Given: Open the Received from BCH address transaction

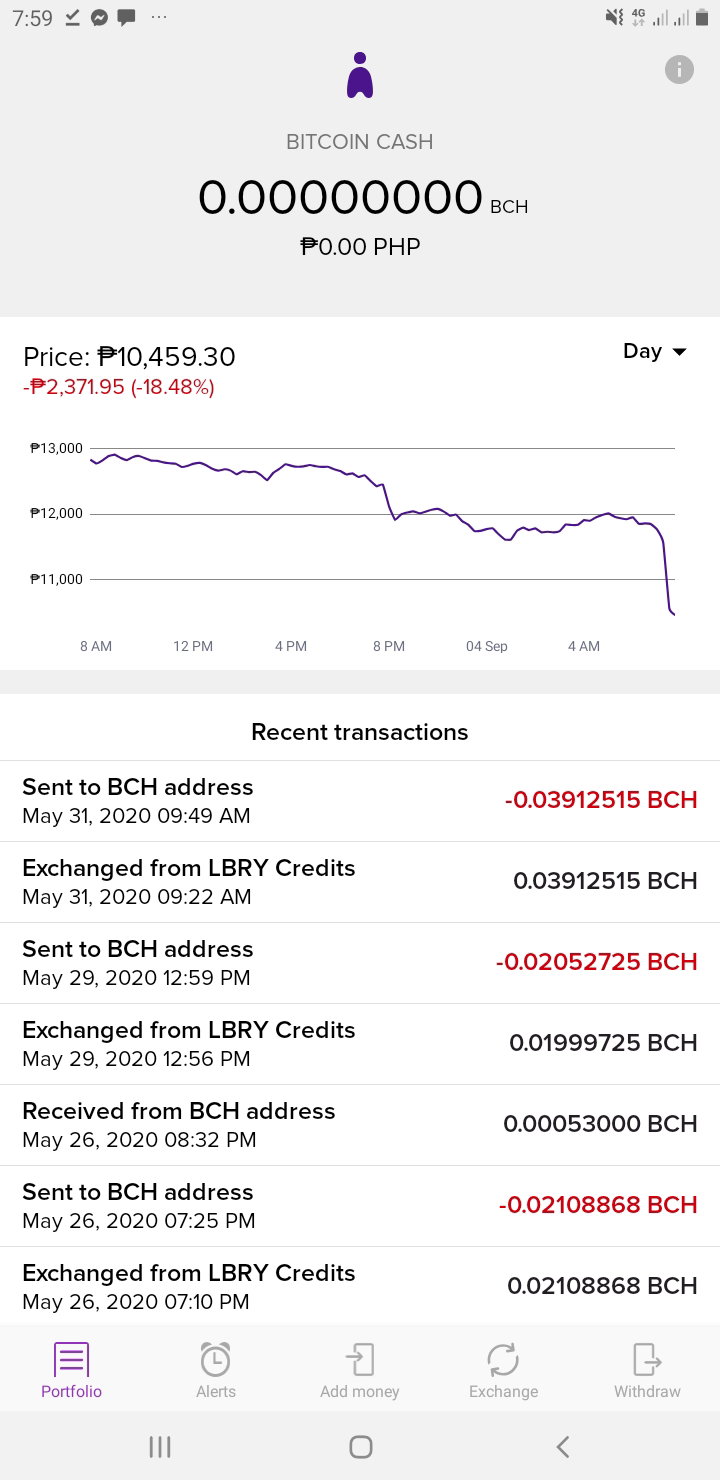Looking at the screenshot, I should tap(360, 1125).
